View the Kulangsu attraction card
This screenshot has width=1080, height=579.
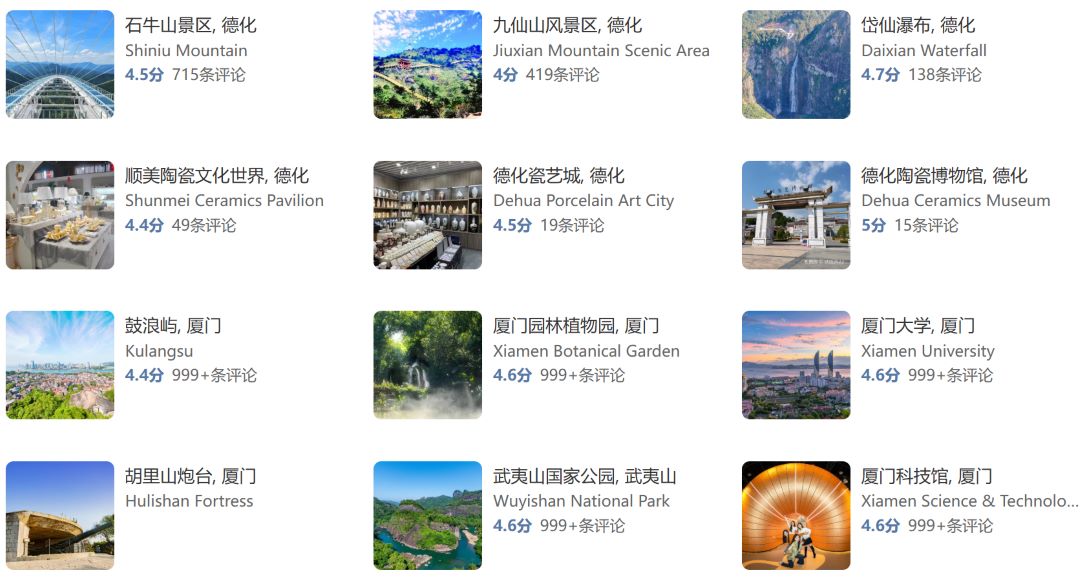tap(160, 351)
